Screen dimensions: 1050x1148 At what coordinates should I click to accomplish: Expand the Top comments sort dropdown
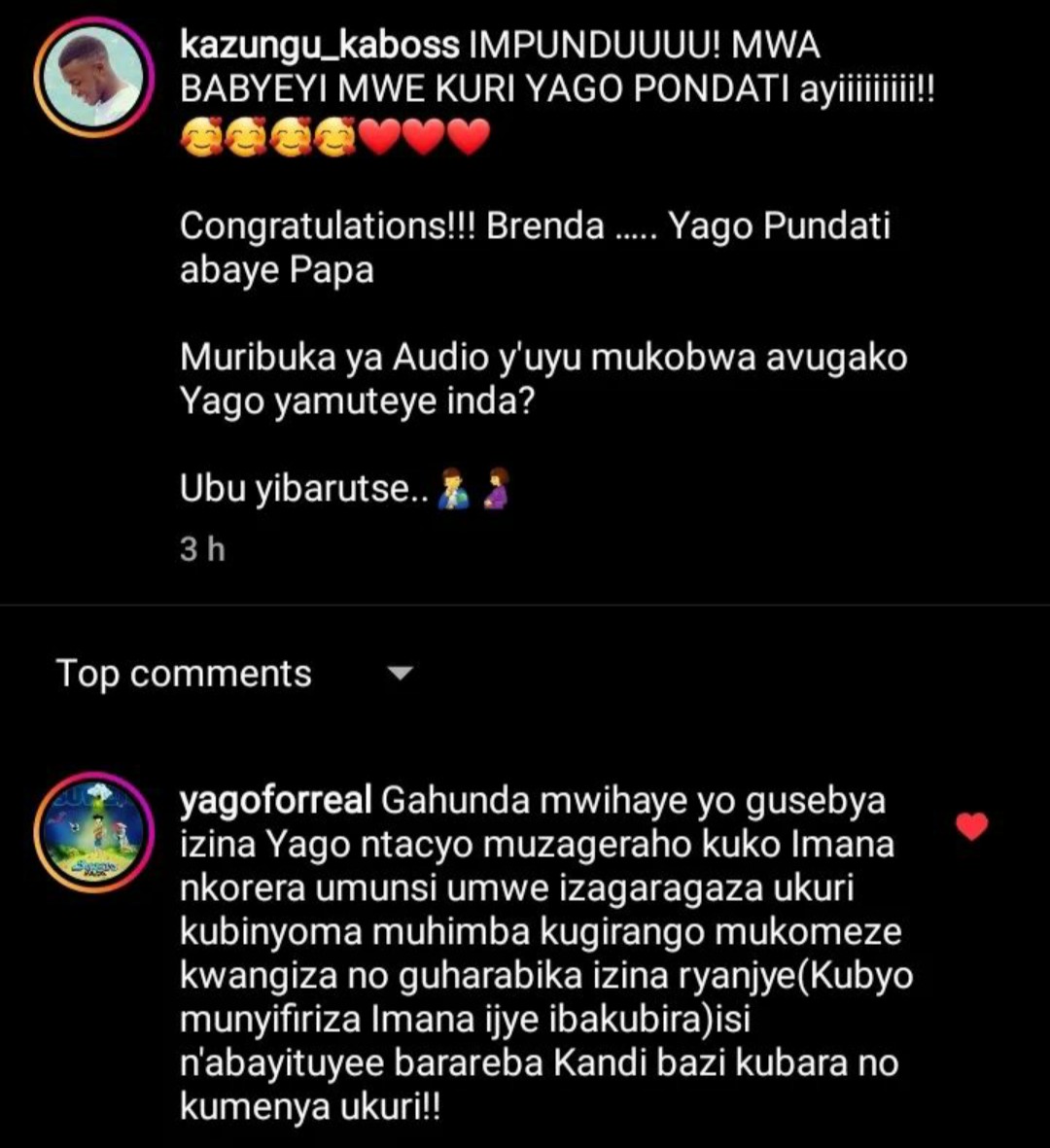pyautogui.click(x=400, y=673)
